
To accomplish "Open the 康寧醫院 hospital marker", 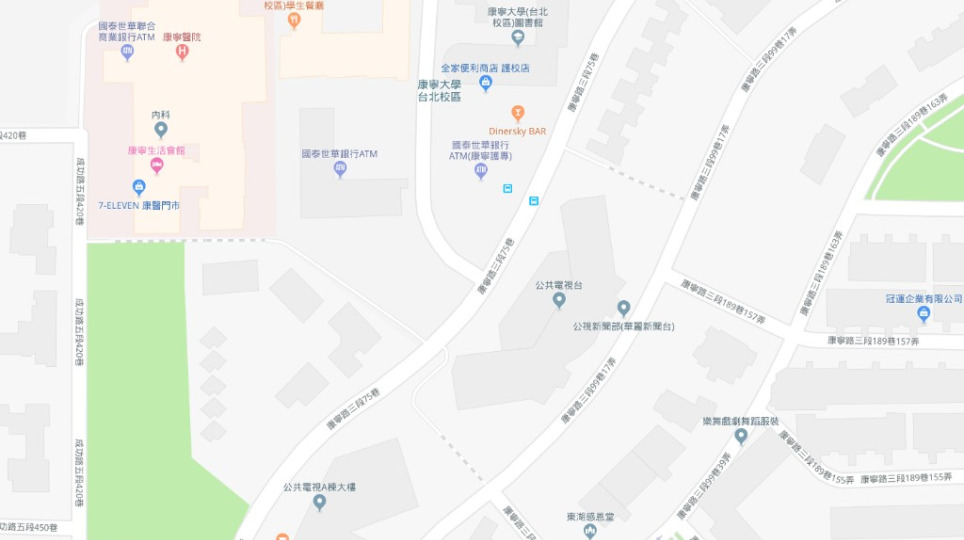I will 182,52.
